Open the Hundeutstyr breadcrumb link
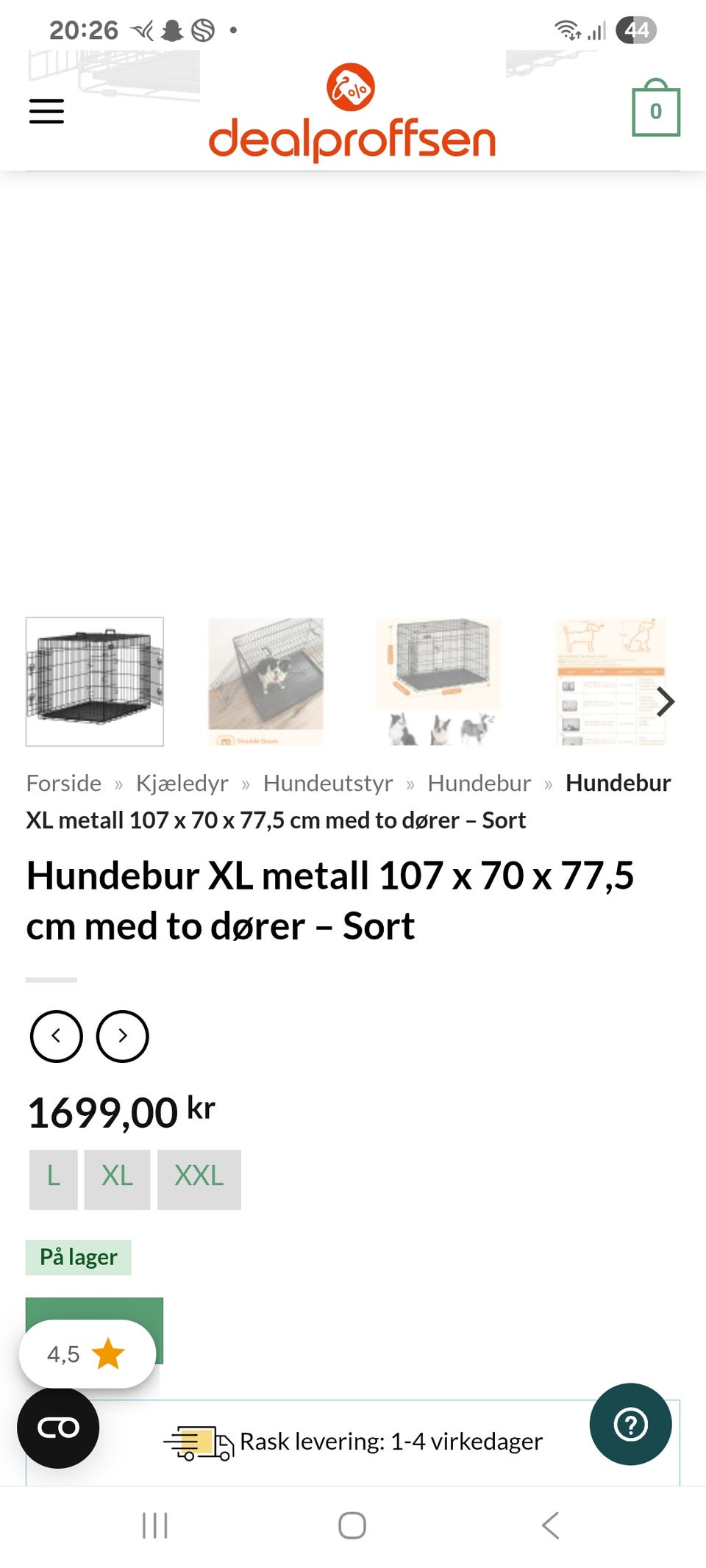The width and height of the screenshot is (706, 1568). pos(328,783)
